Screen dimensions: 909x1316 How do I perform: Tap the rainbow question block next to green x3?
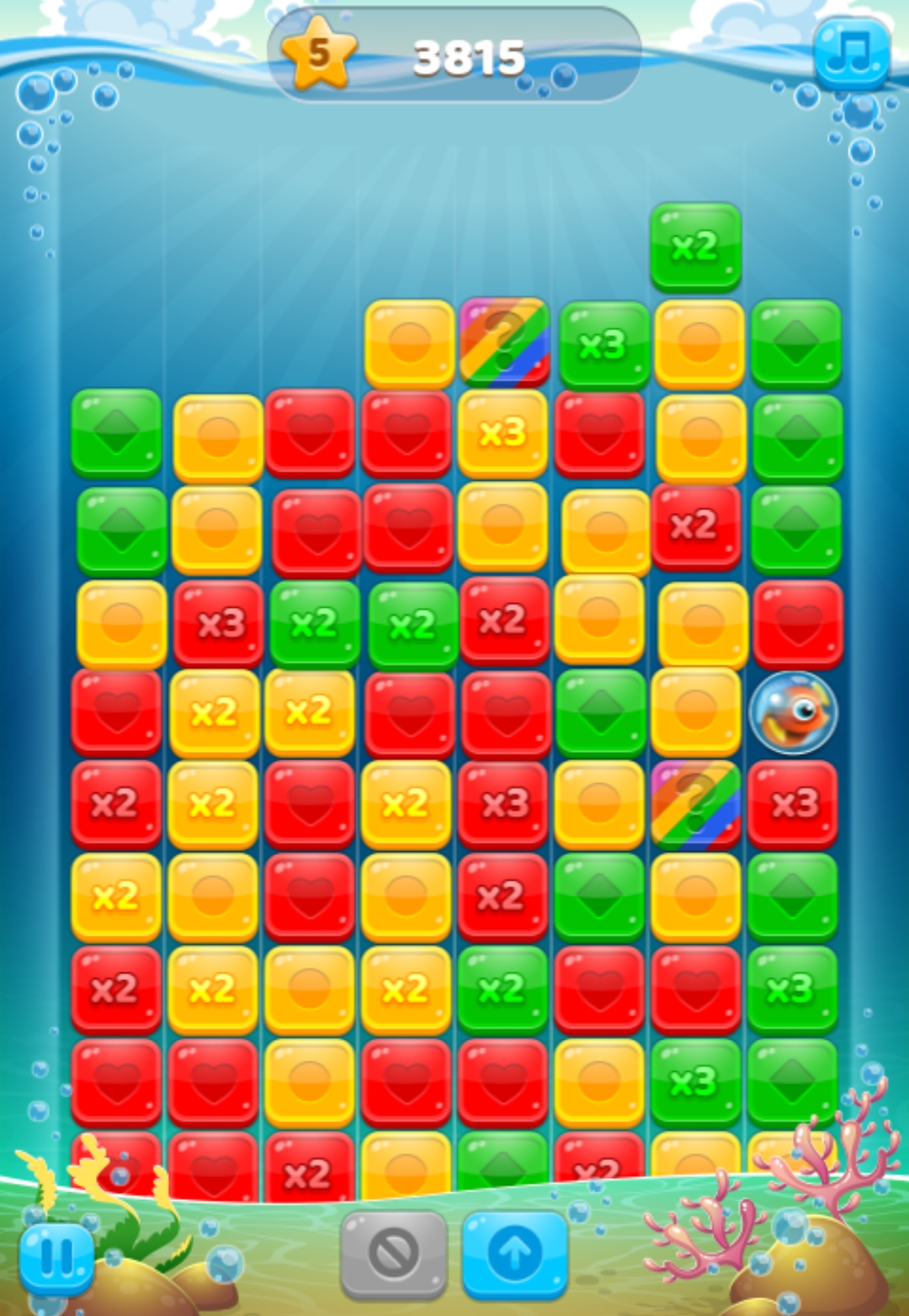click(x=503, y=343)
